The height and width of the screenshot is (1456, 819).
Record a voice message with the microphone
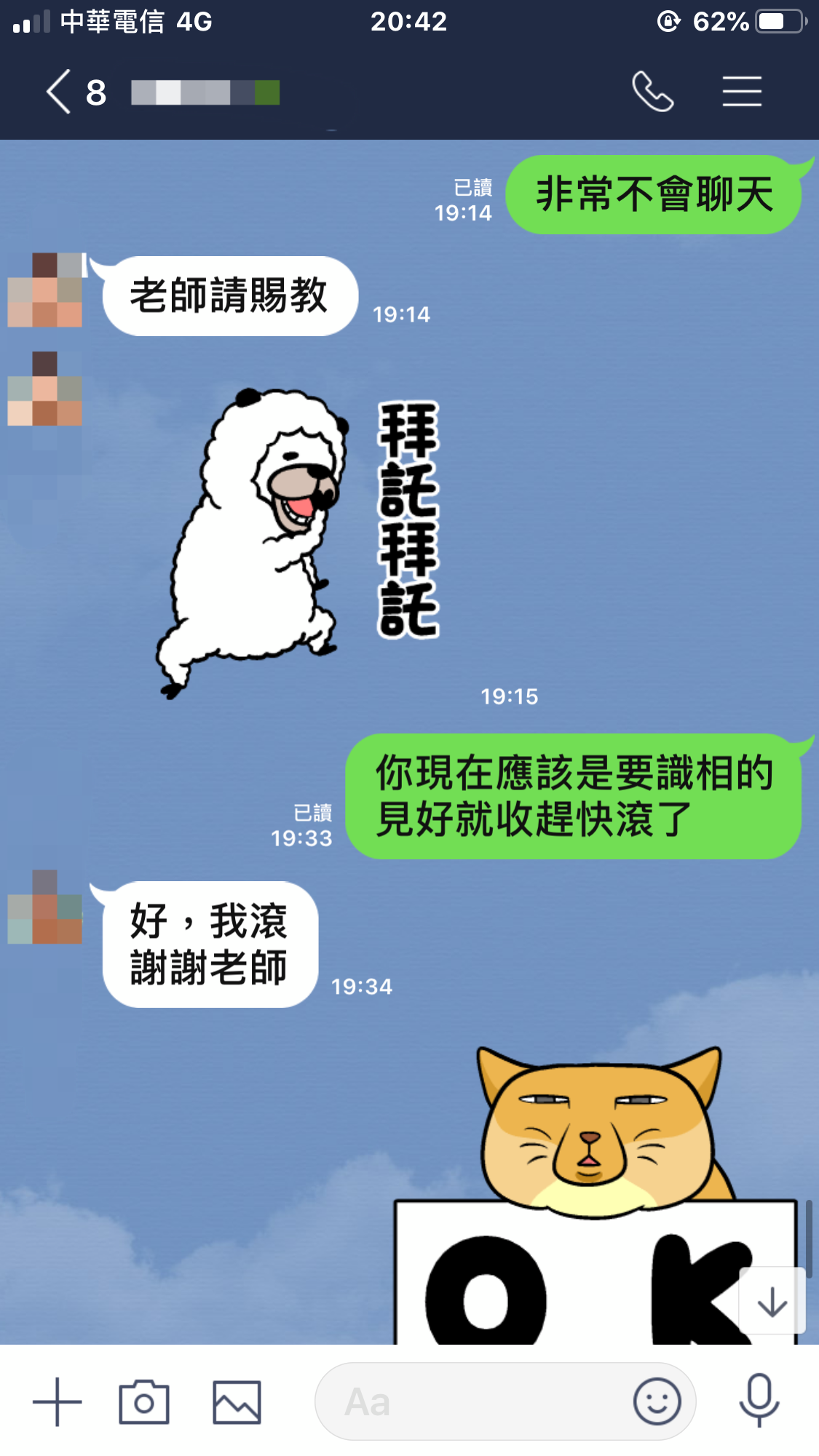click(x=759, y=1400)
